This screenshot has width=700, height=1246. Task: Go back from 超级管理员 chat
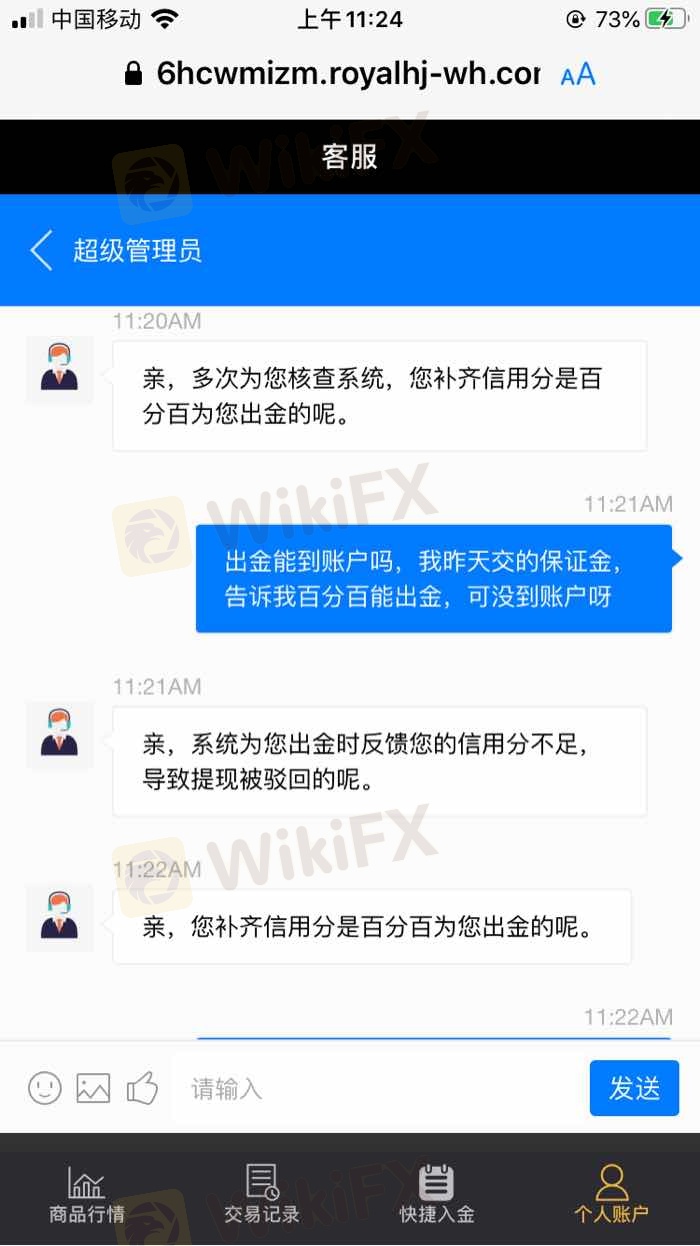(x=41, y=250)
